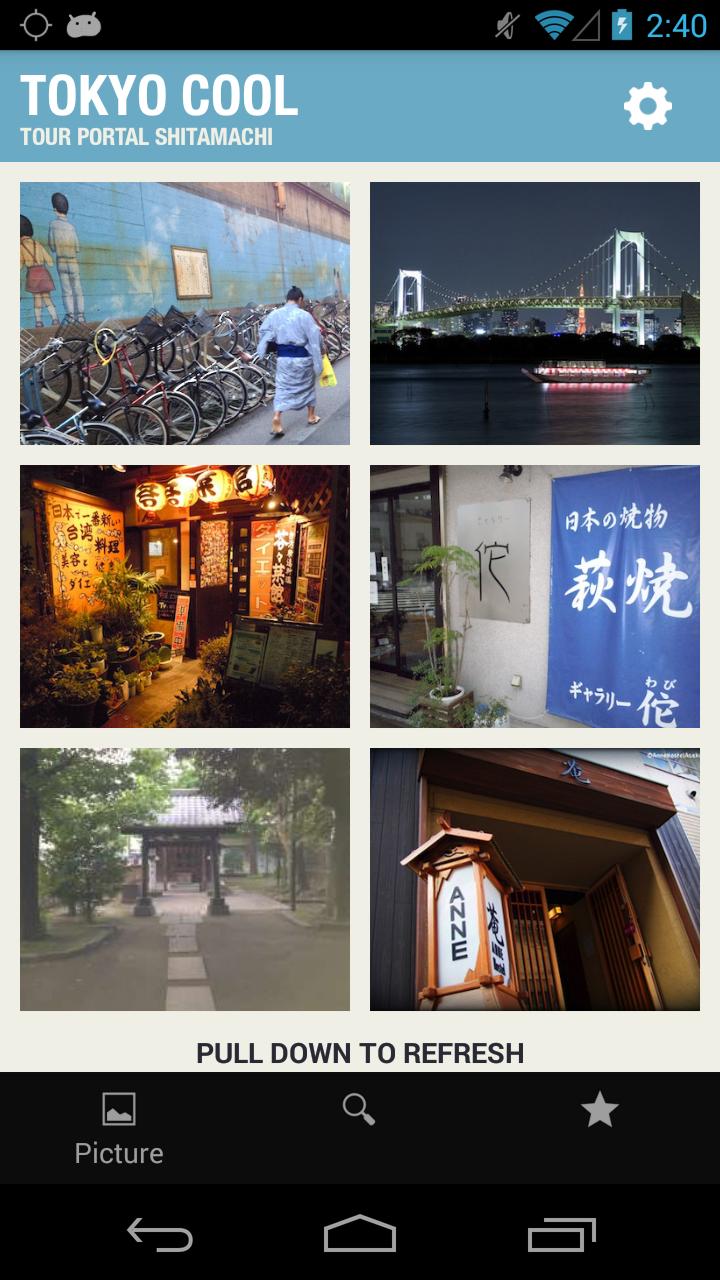Open the blue banner gallery photo
The width and height of the screenshot is (720, 1280).
(x=535, y=595)
